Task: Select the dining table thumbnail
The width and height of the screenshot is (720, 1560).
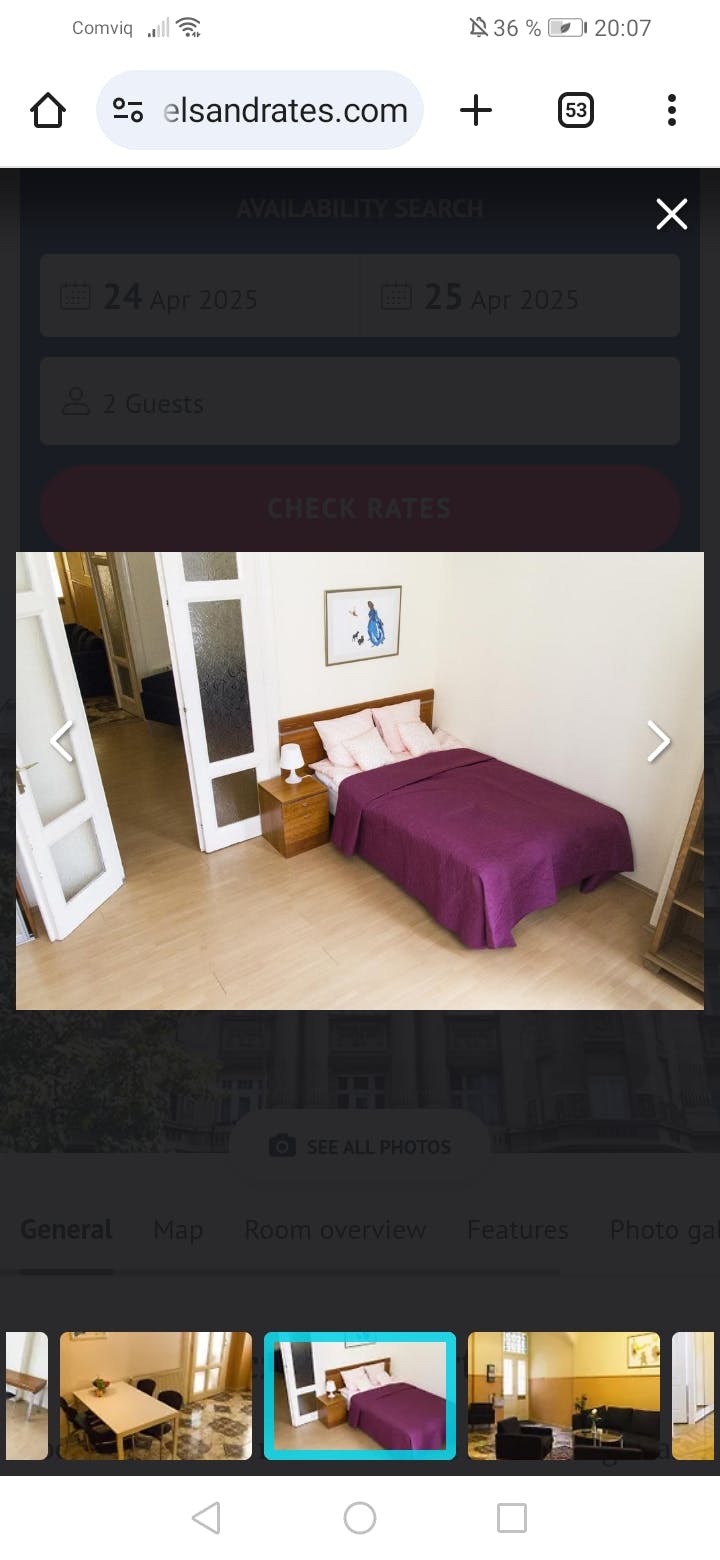Action: click(x=156, y=1395)
